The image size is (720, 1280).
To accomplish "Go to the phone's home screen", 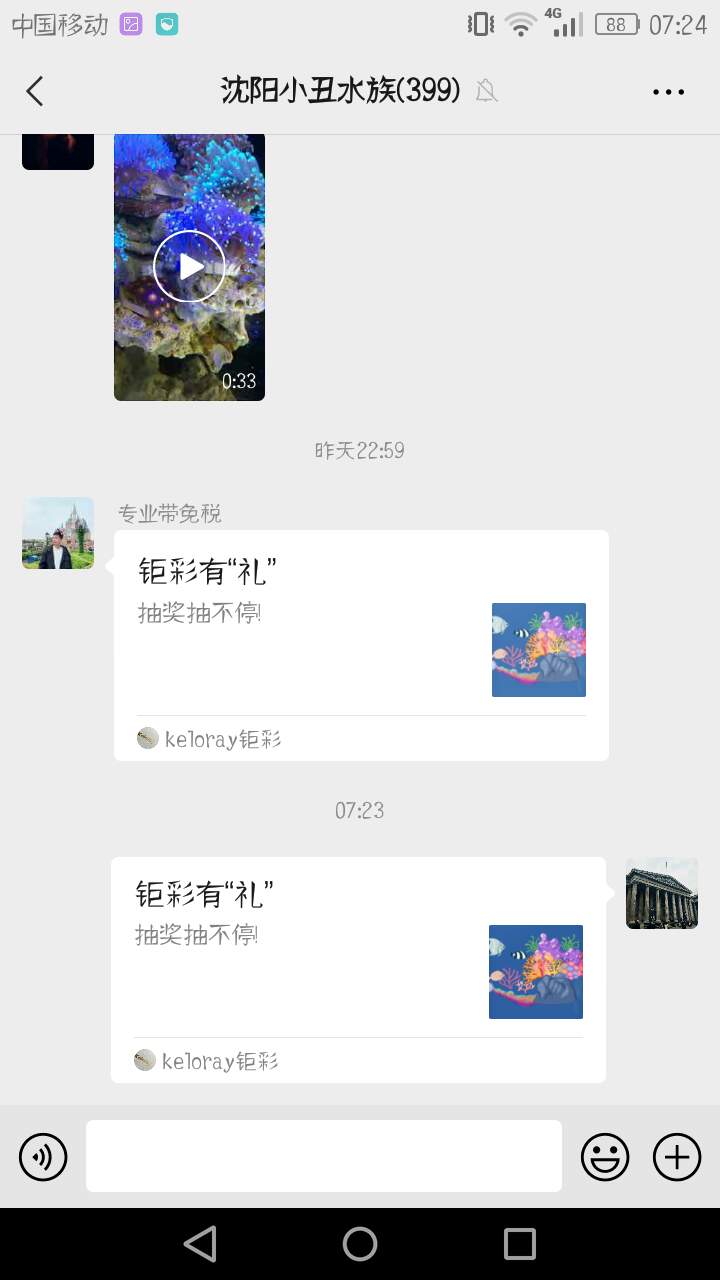I will point(360,1244).
